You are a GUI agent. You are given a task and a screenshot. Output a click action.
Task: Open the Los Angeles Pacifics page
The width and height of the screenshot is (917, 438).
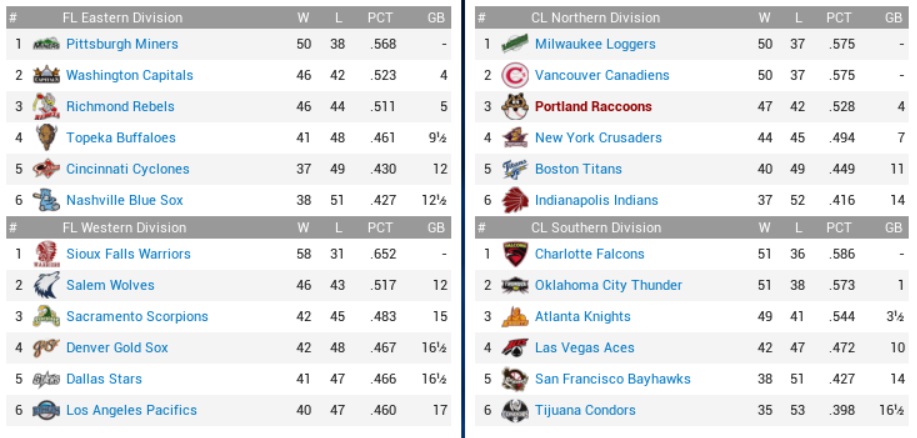(131, 410)
